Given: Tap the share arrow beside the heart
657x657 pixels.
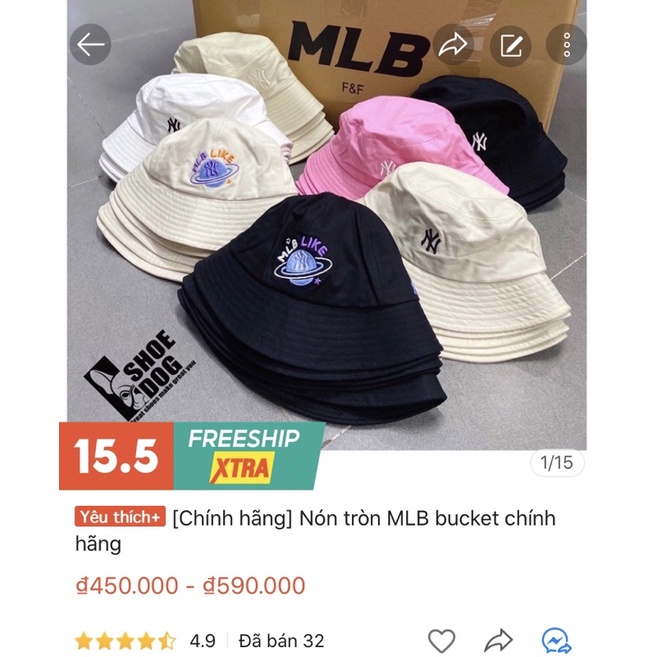Looking at the screenshot, I should tap(498, 640).
